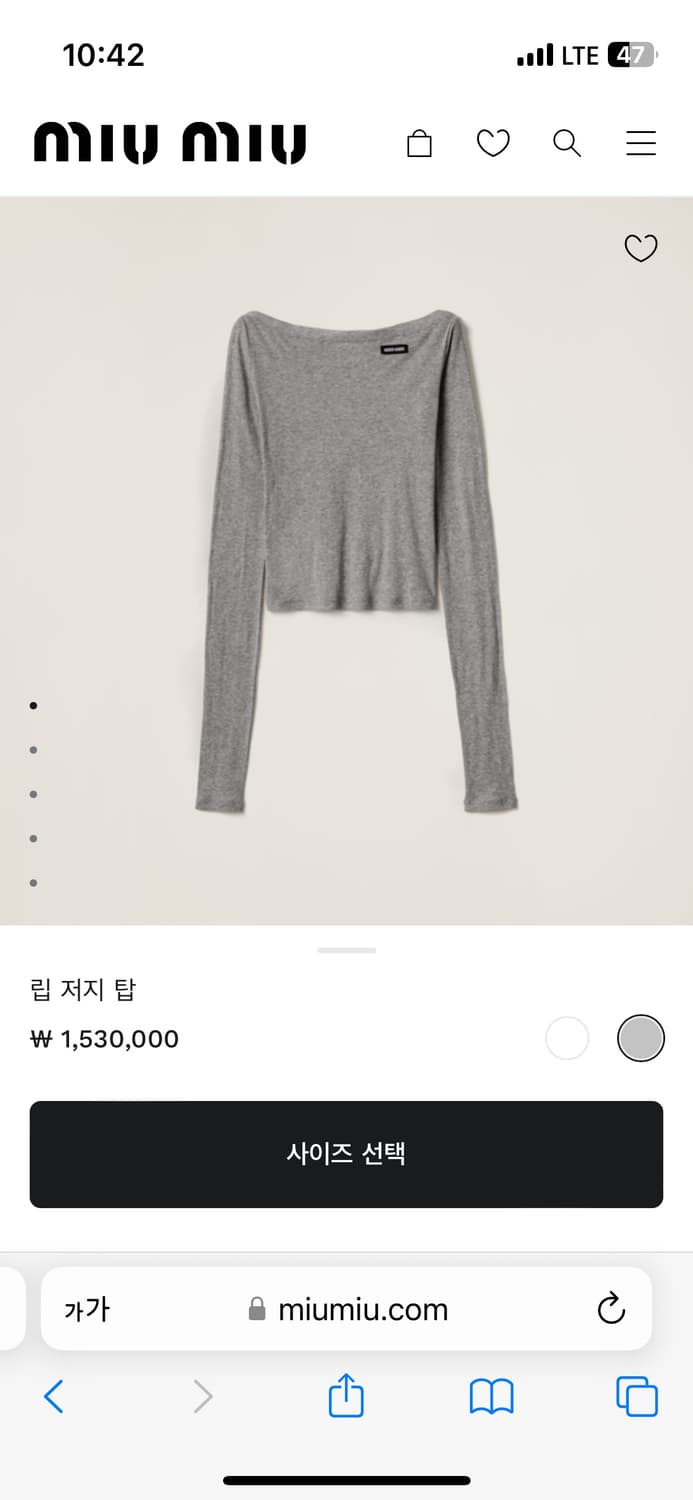Show all open tabs

[637, 1396]
